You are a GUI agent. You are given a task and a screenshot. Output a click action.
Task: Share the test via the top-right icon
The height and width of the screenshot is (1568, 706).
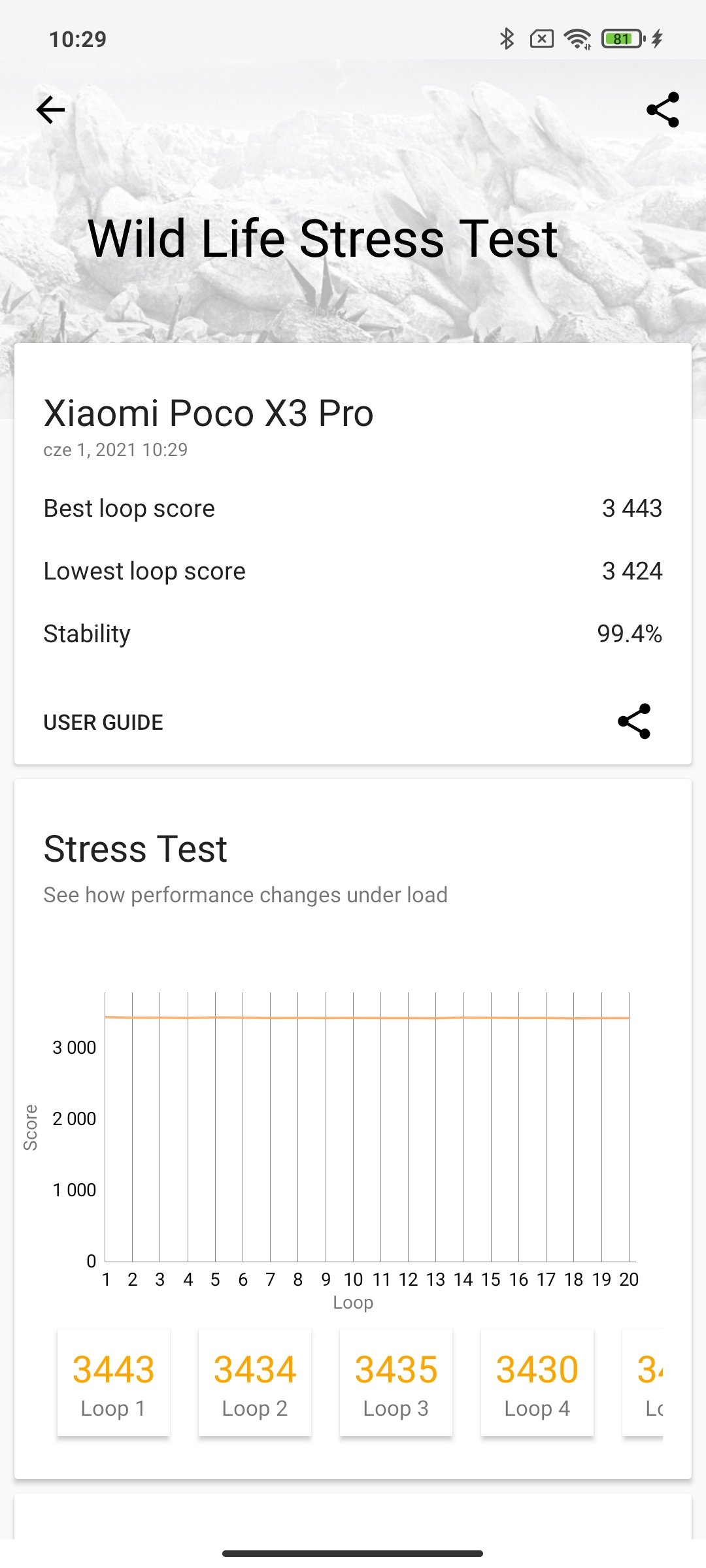click(x=663, y=110)
